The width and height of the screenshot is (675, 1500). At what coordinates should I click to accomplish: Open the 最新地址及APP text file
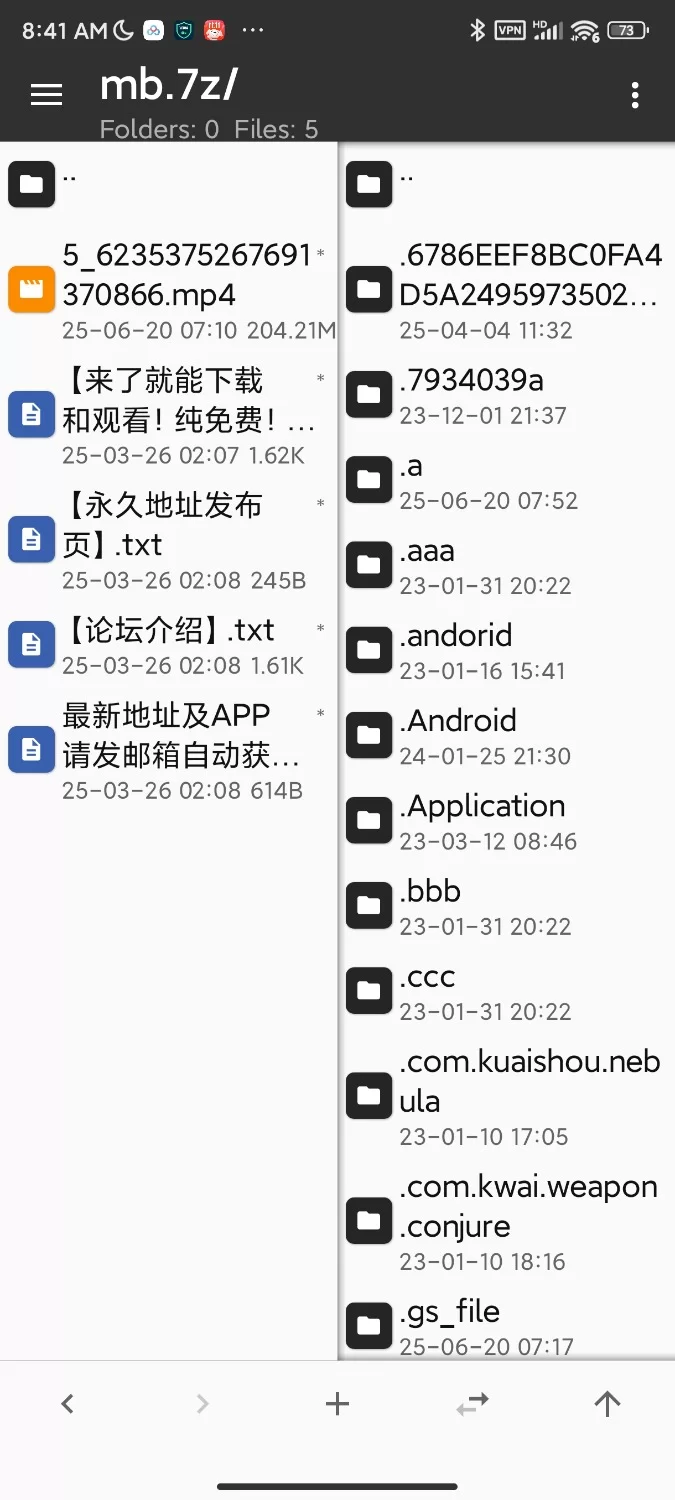tap(169, 750)
